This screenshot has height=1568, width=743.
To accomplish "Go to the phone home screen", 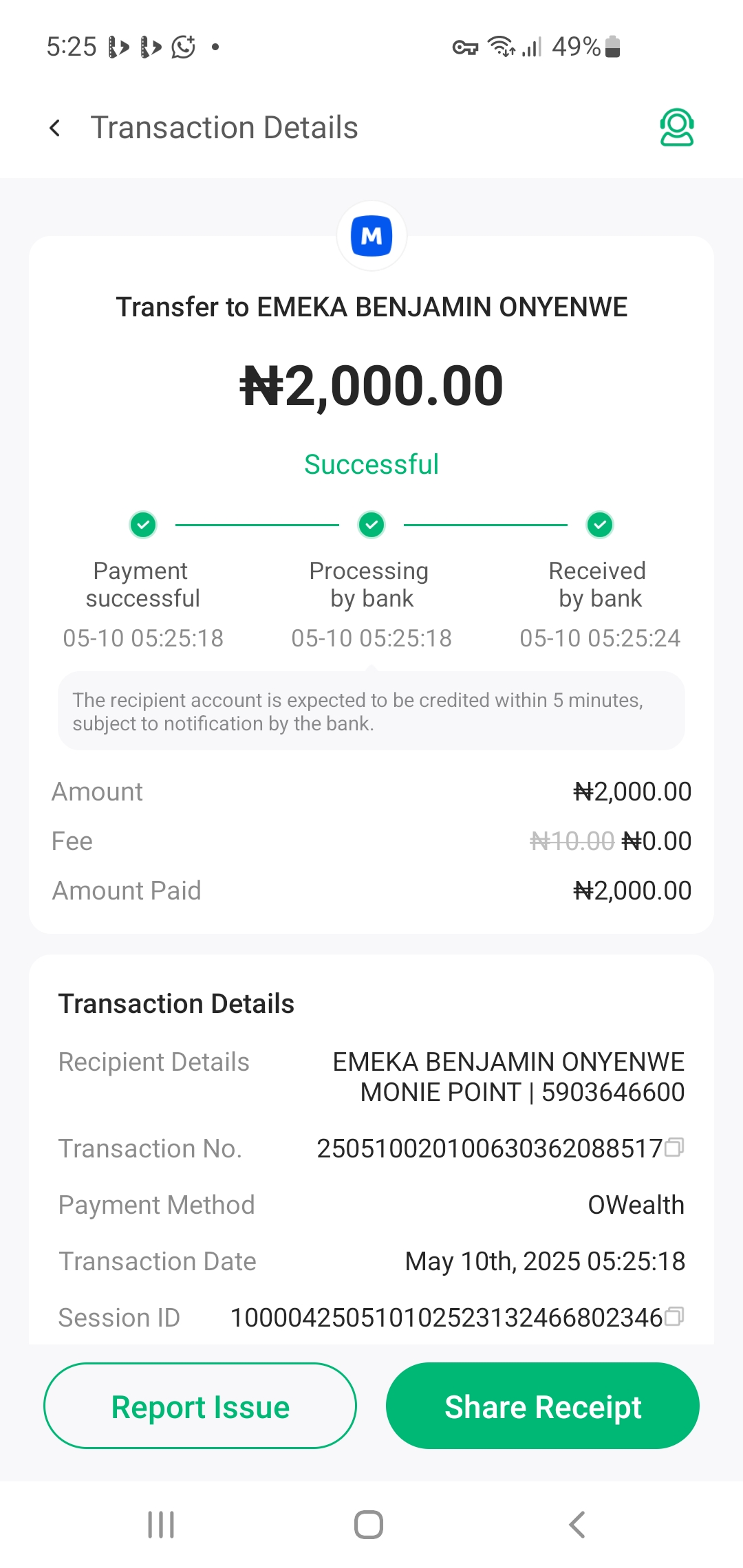I will [x=369, y=1525].
